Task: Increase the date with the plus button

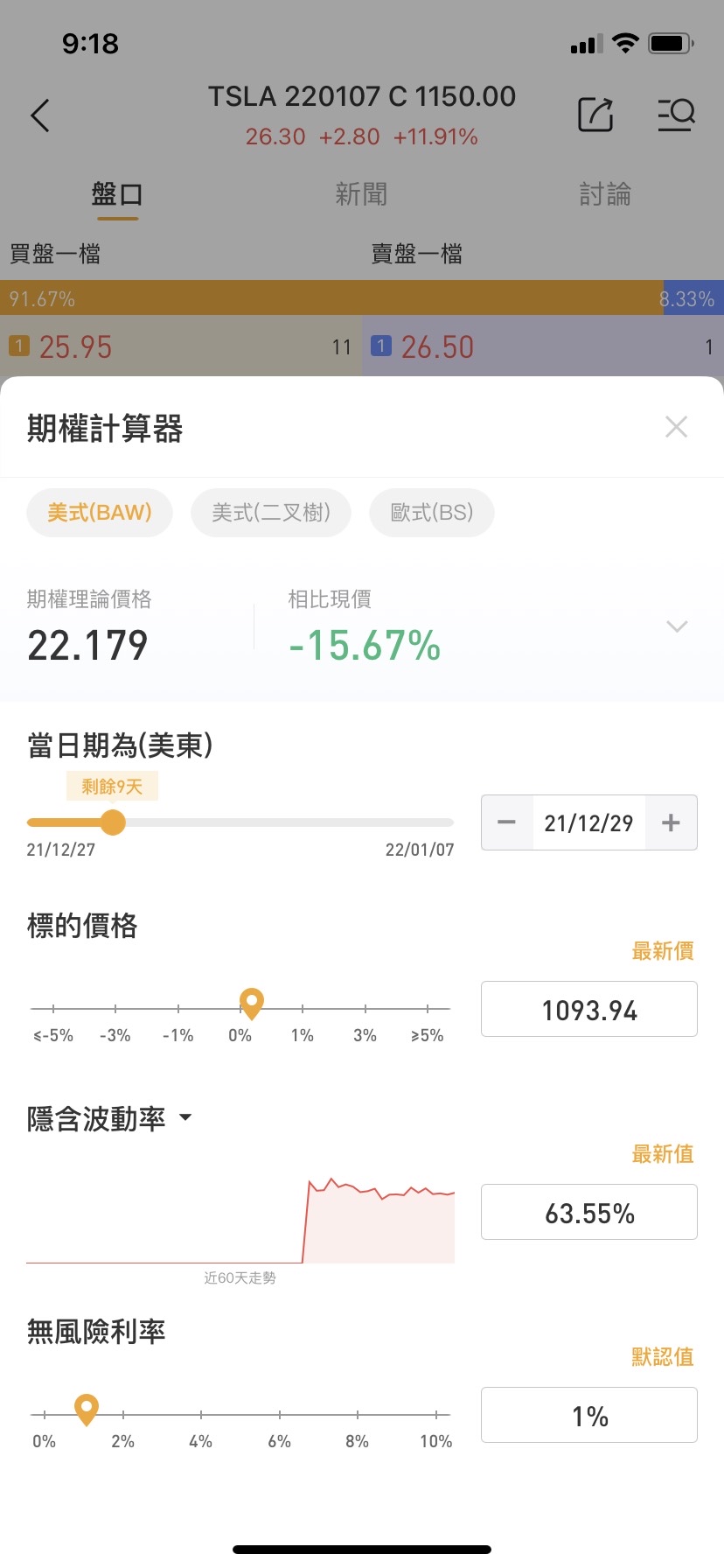Action: tap(671, 822)
